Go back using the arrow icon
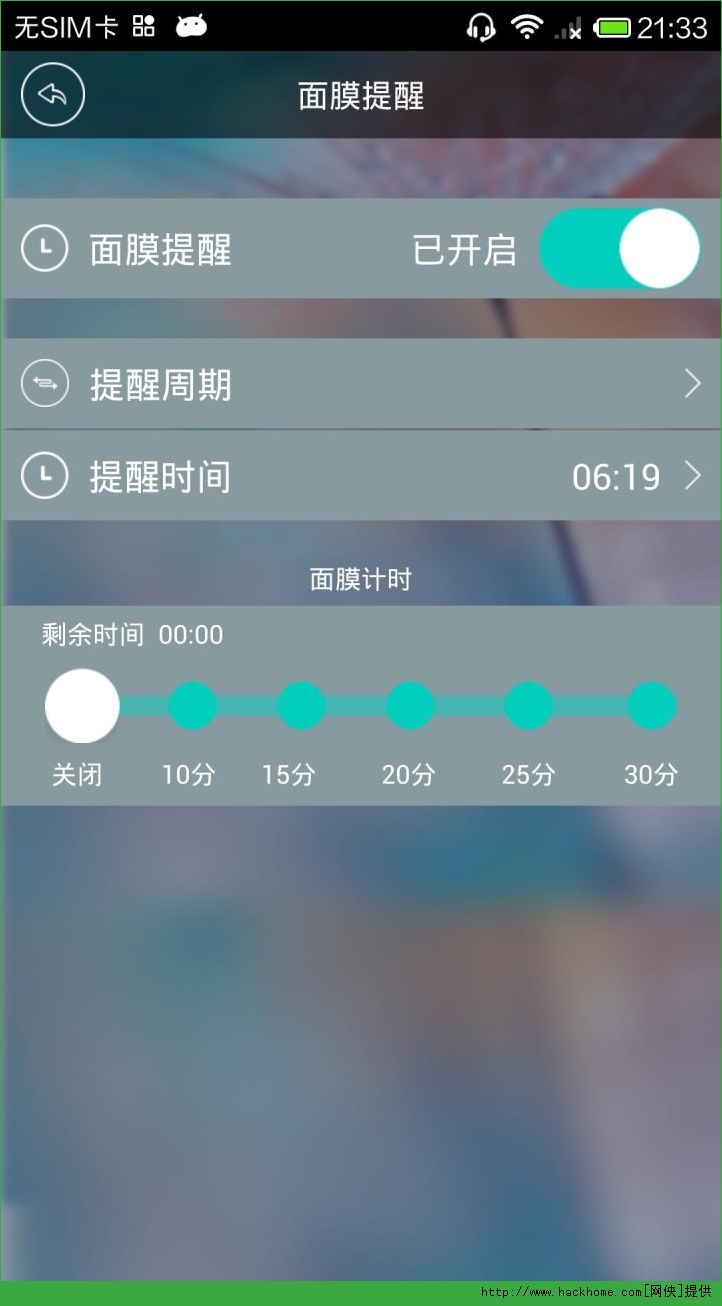The image size is (722, 1306). [x=53, y=95]
